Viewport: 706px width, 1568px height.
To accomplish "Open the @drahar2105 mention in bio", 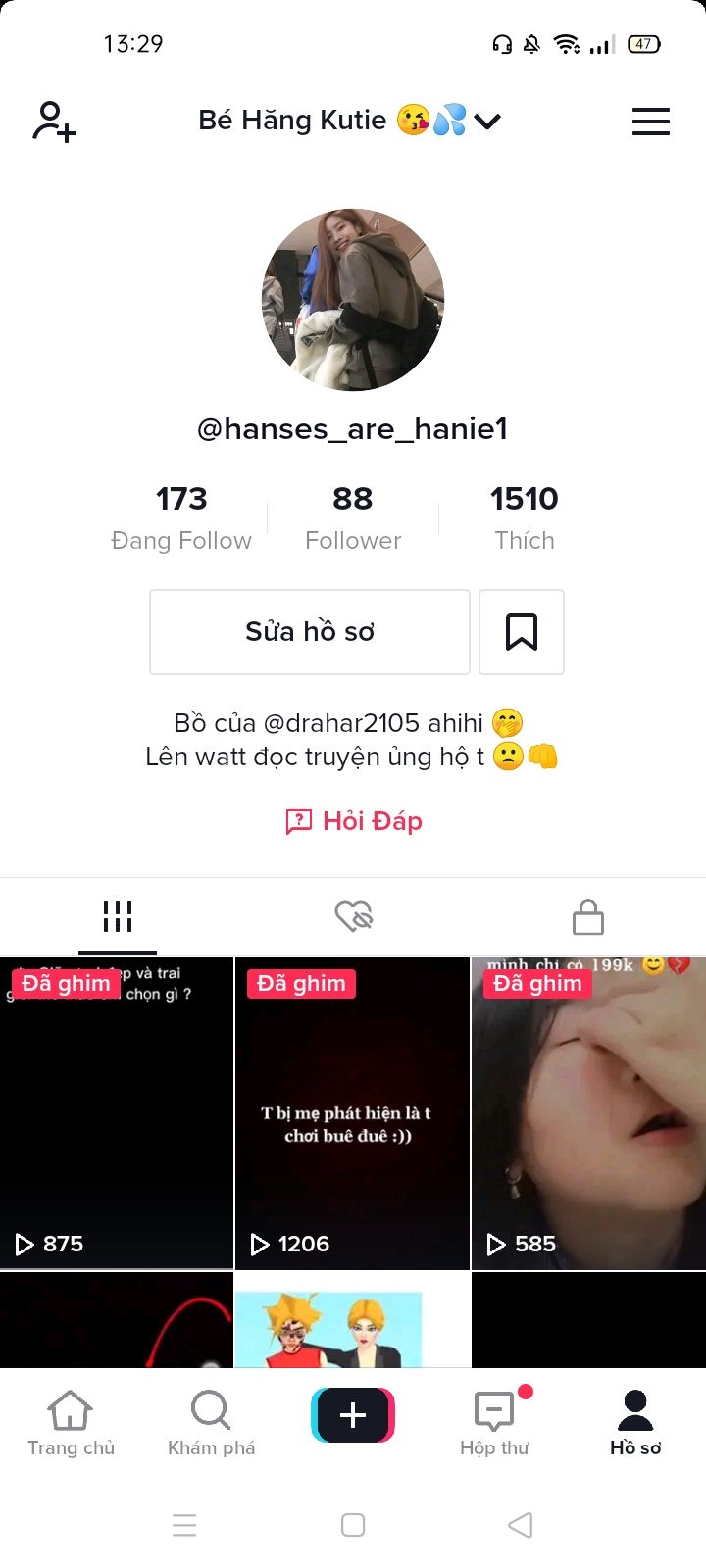I will pyautogui.click(x=341, y=723).
